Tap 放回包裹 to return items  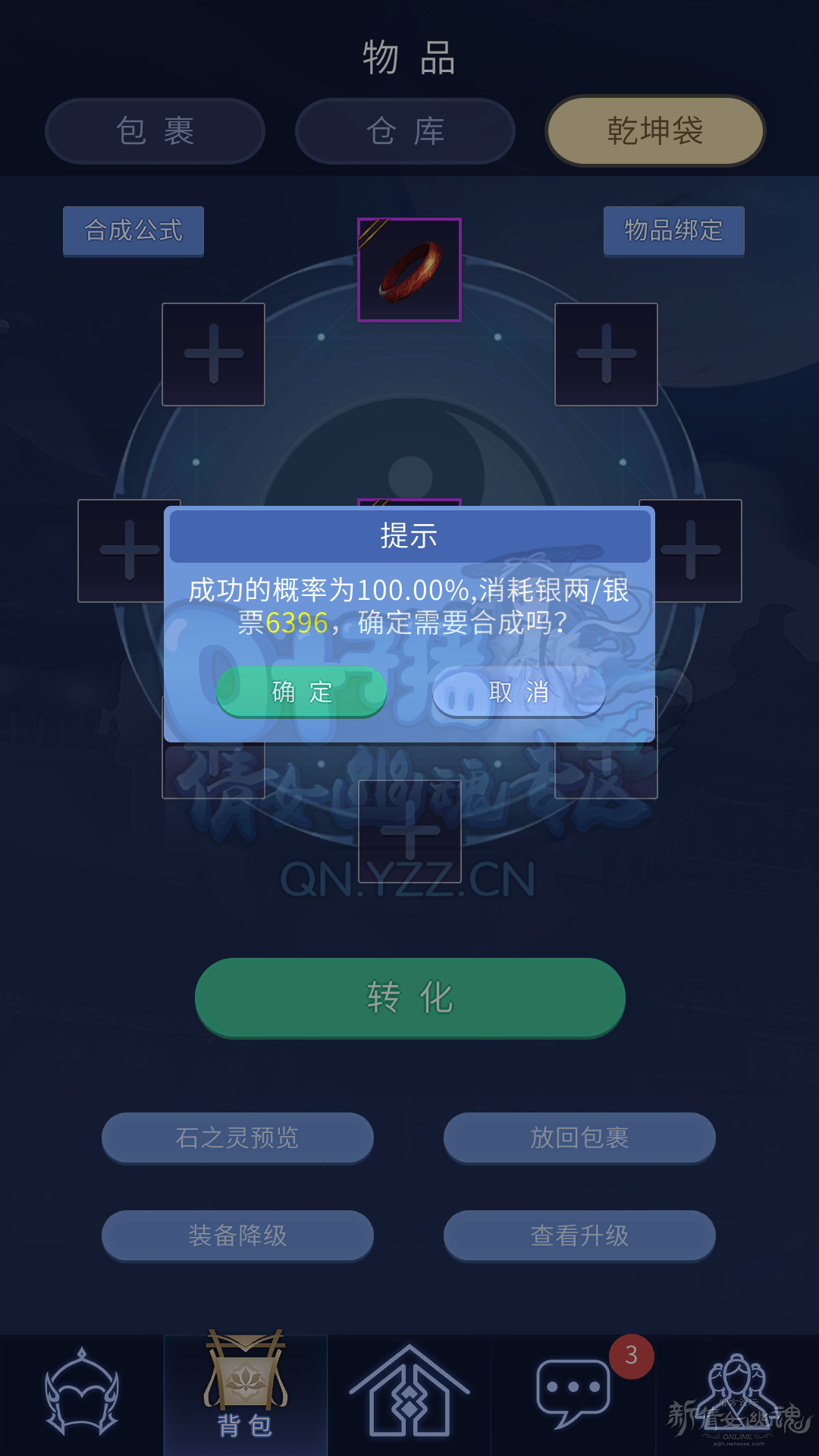coord(579,1137)
